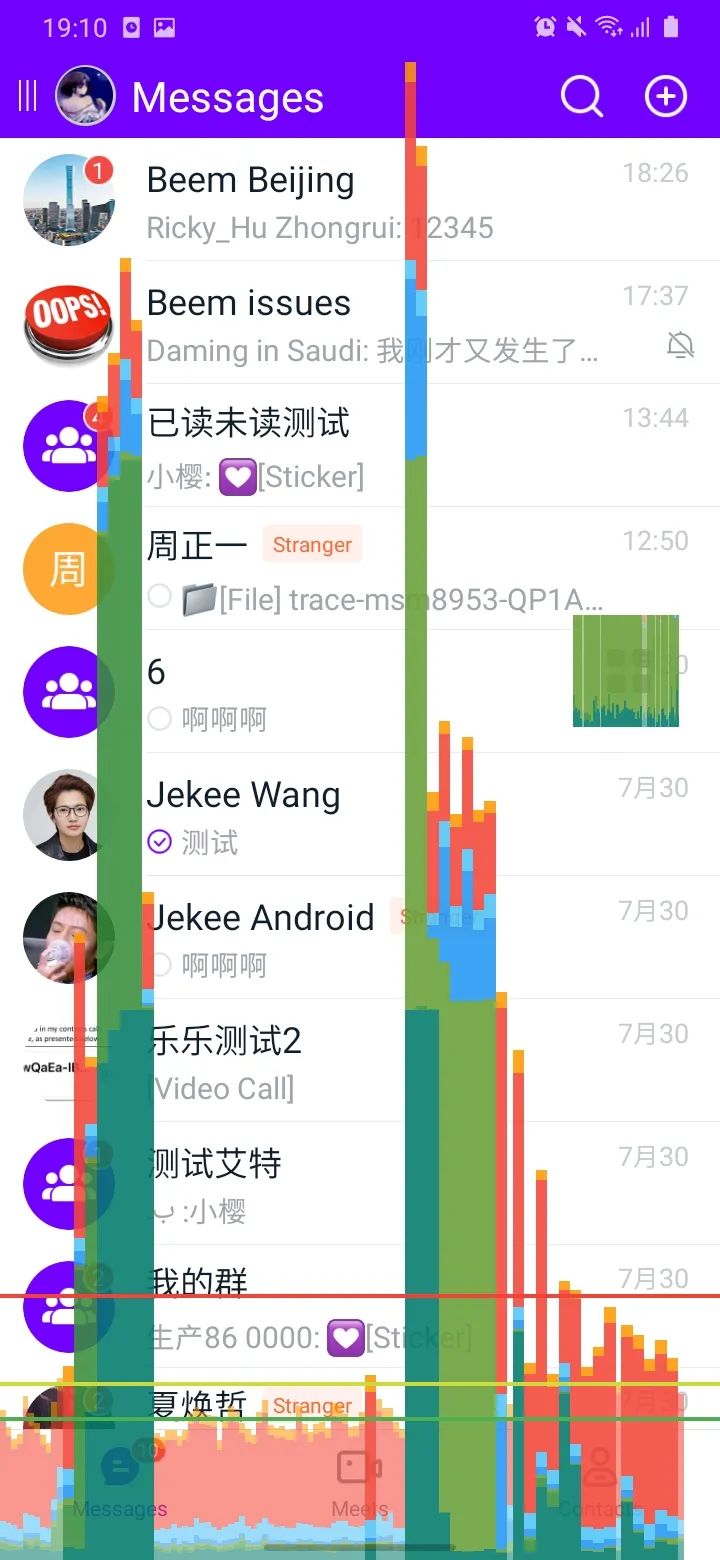Switch to the Contact tab
The image size is (720, 1560).
(x=598, y=1485)
